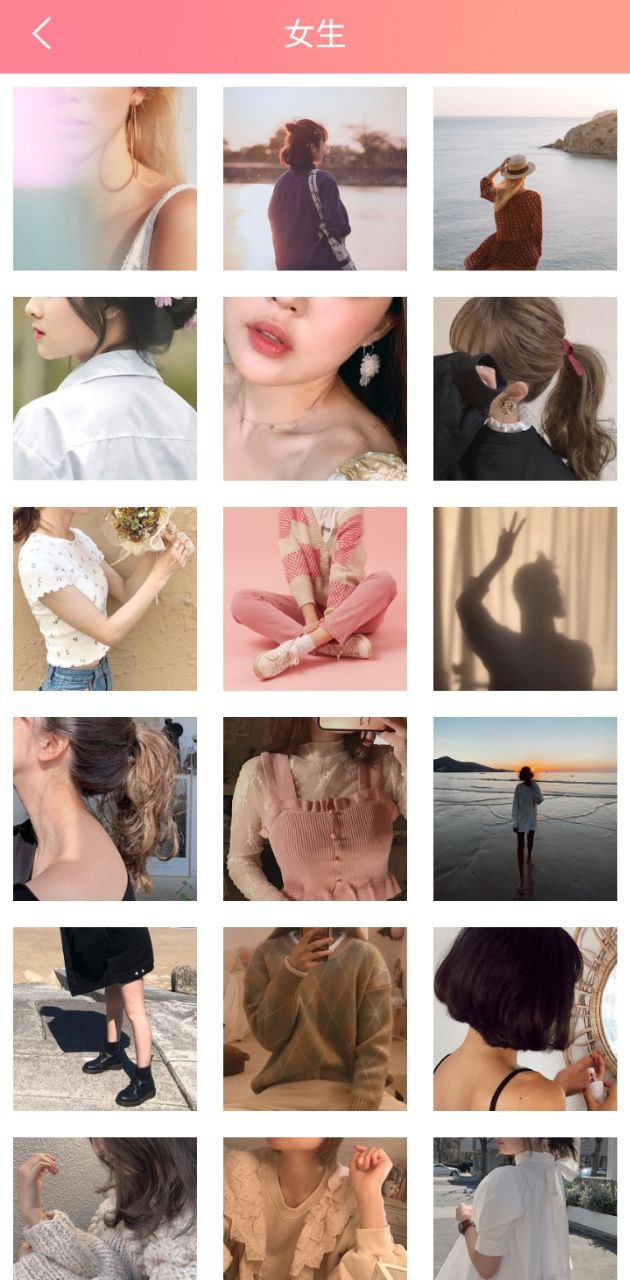Open the white blouse with back bow photo

point(525,1208)
